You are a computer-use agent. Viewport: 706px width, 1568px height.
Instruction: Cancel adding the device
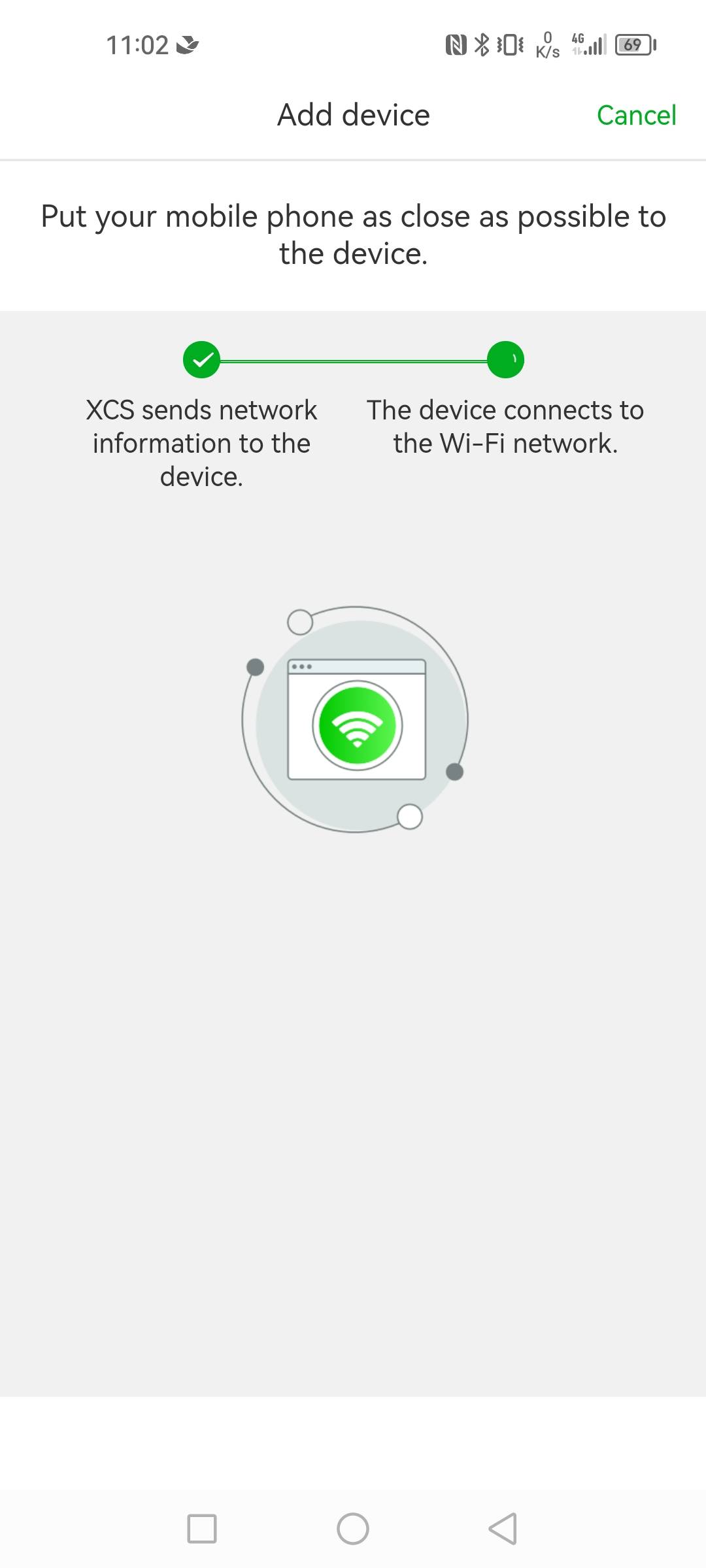click(x=636, y=116)
